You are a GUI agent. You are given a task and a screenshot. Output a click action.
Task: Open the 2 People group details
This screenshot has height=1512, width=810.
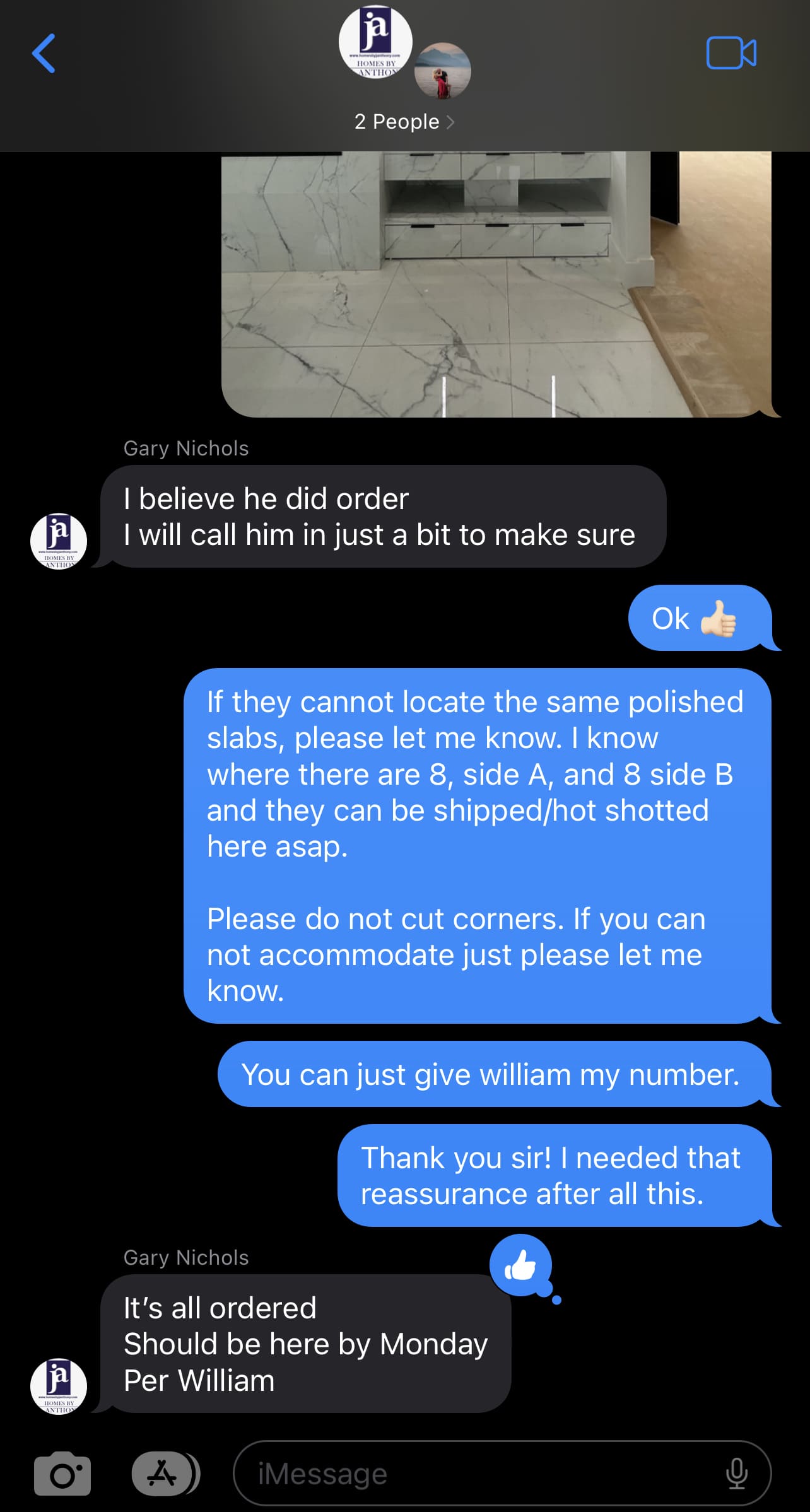pos(404,121)
